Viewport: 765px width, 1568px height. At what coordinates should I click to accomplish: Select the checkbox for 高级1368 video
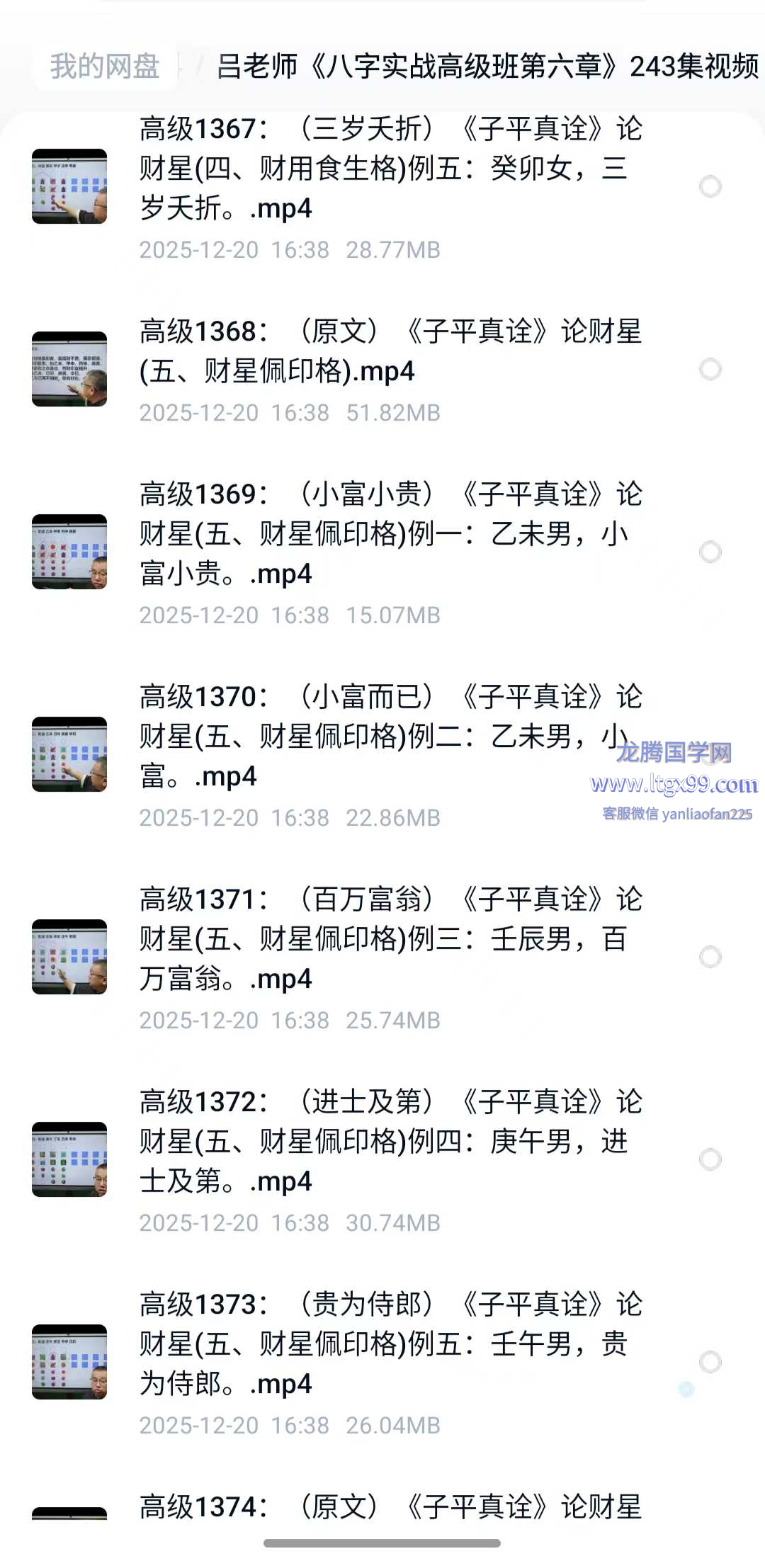tap(710, 370)
